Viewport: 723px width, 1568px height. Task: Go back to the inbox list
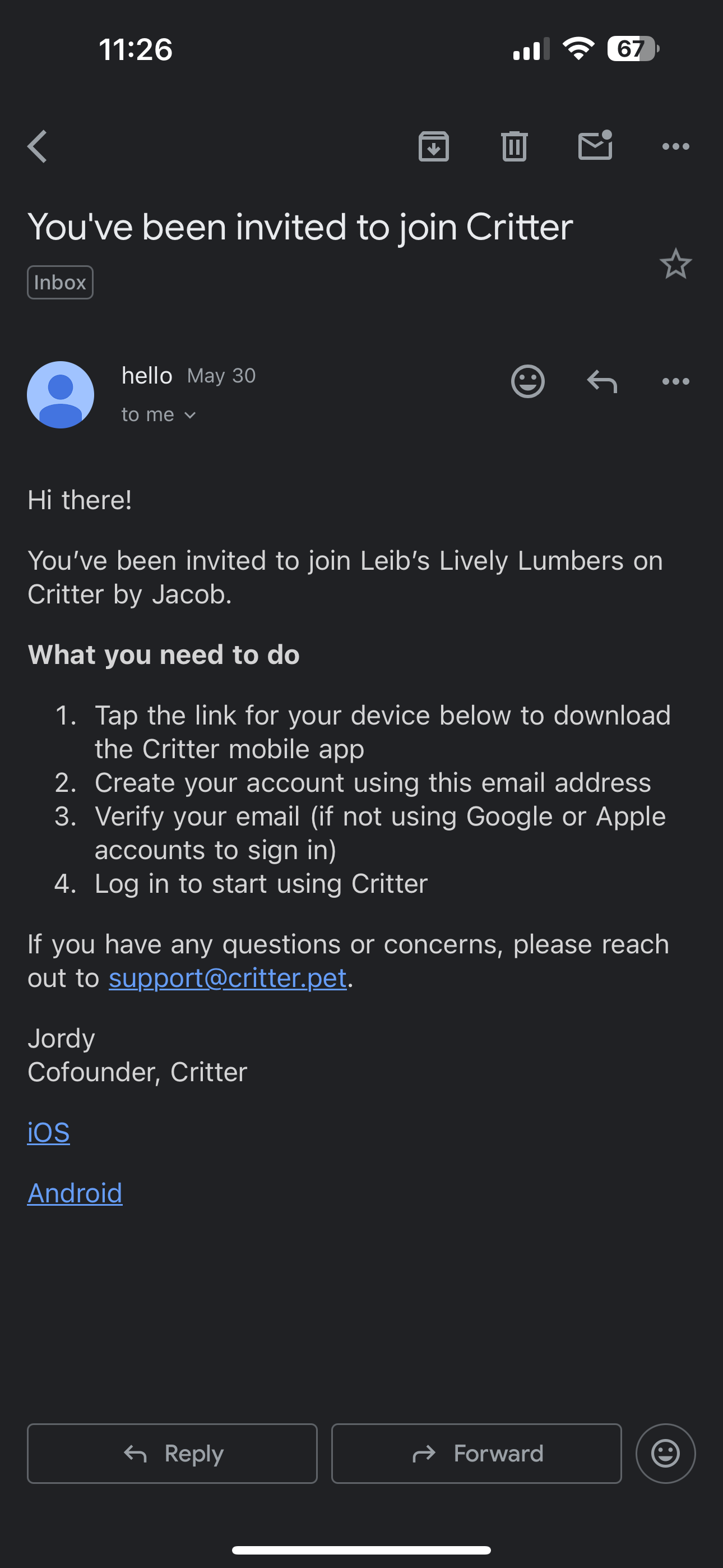(x=38, y=147)
